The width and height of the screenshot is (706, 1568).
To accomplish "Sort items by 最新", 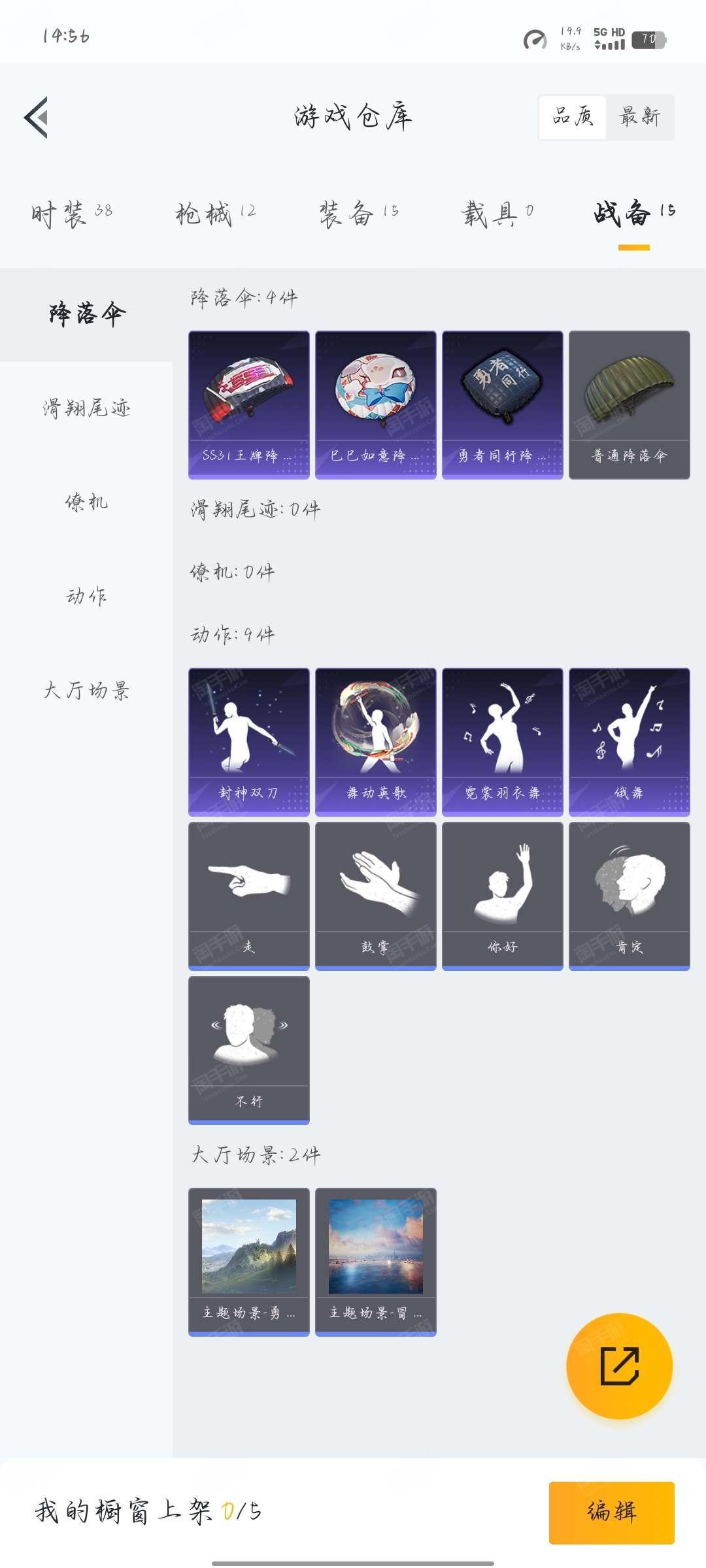I will (x=640, y=117).
